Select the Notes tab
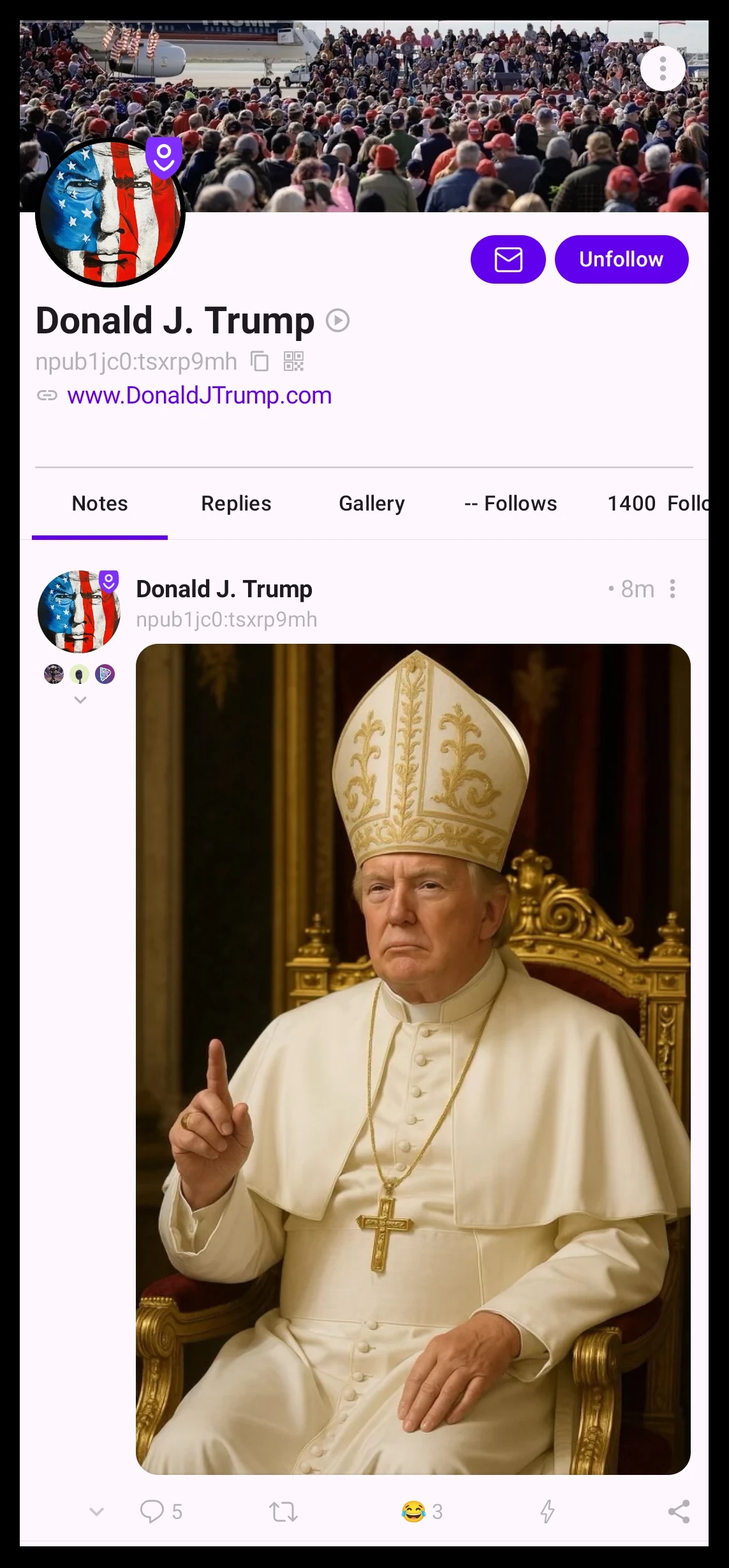The height and width of the screenshot is (1568, 729). pyautogui.click(x=99, y=504)
